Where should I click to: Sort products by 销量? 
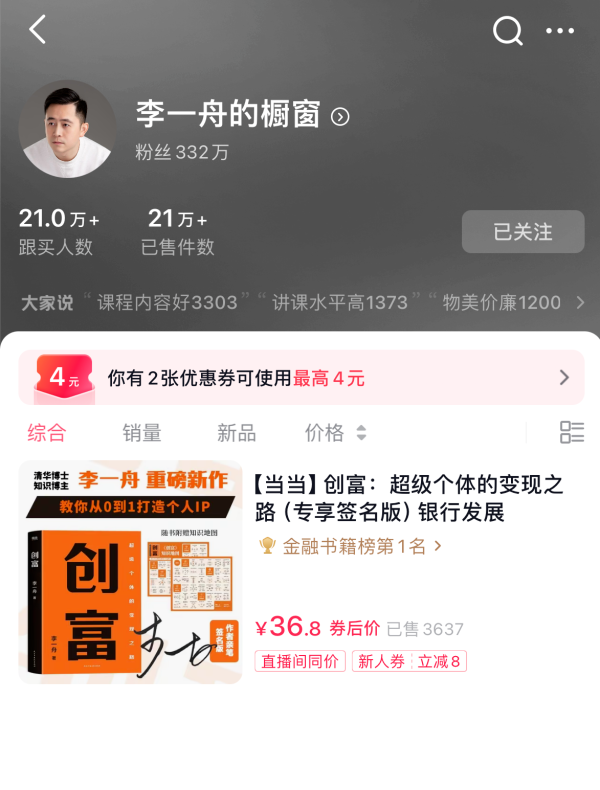(x=142, y=433)
